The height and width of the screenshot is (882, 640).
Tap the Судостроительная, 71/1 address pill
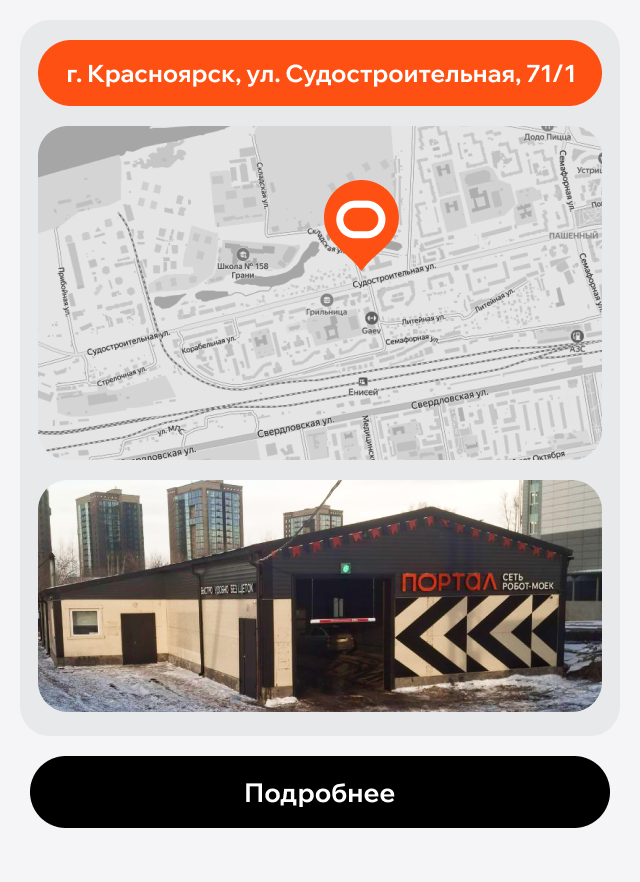[320, 73]
